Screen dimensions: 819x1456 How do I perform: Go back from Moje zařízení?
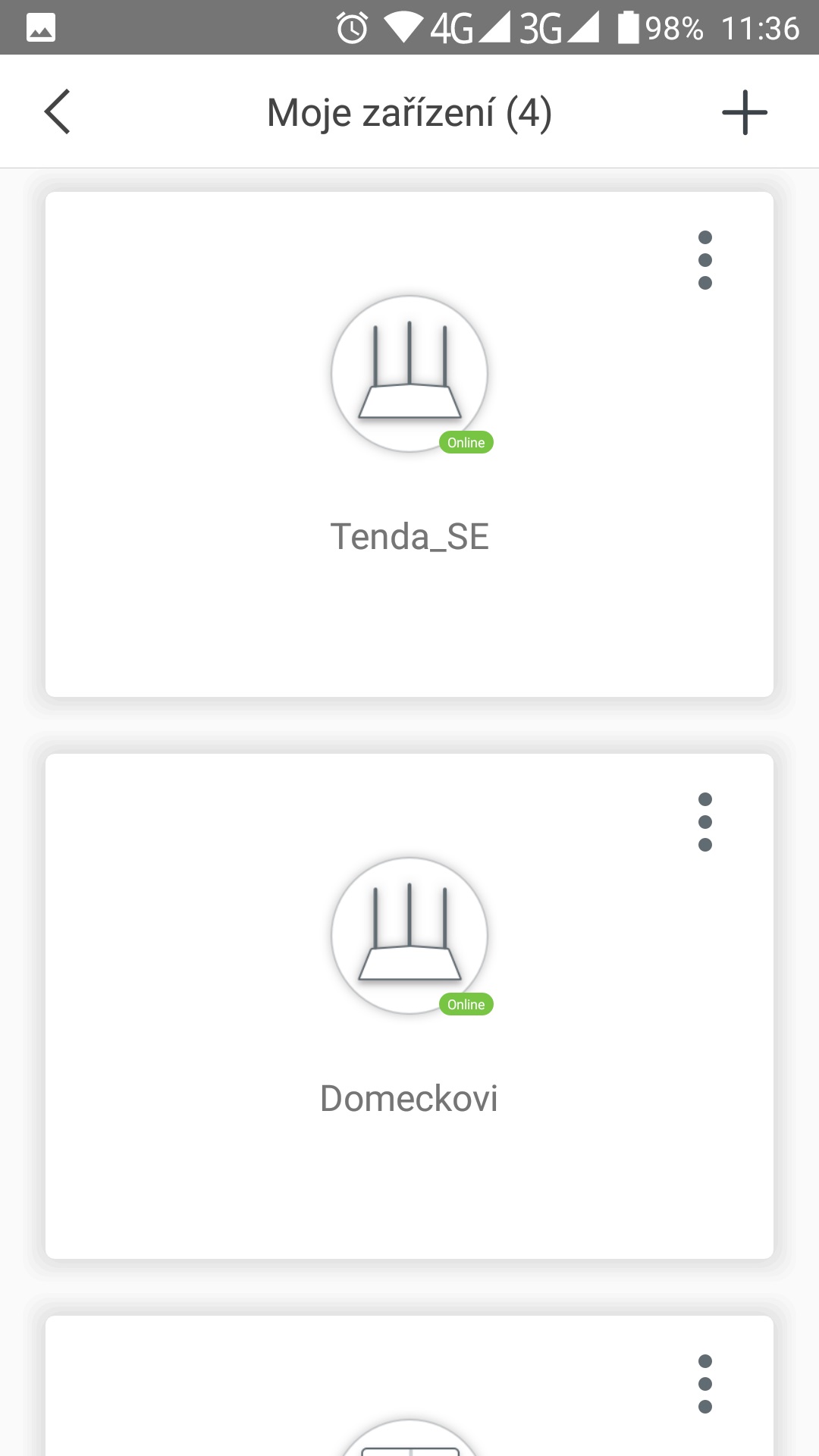[58, 112]
